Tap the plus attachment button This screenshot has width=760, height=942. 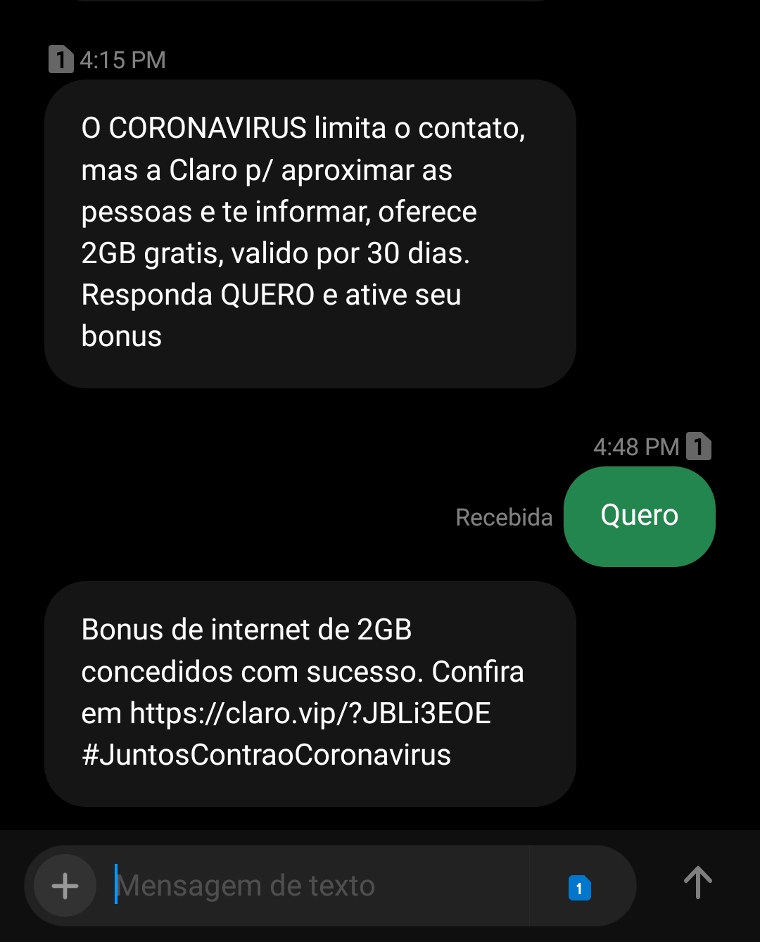click(x=65, y=886)
